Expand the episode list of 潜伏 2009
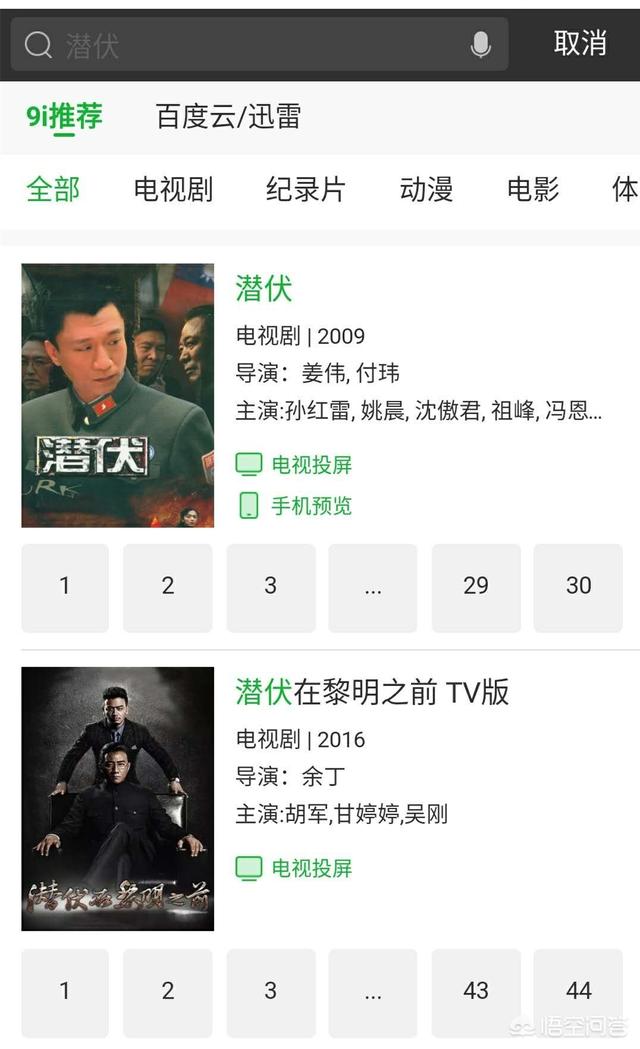640x1049 pixels. 373,587
